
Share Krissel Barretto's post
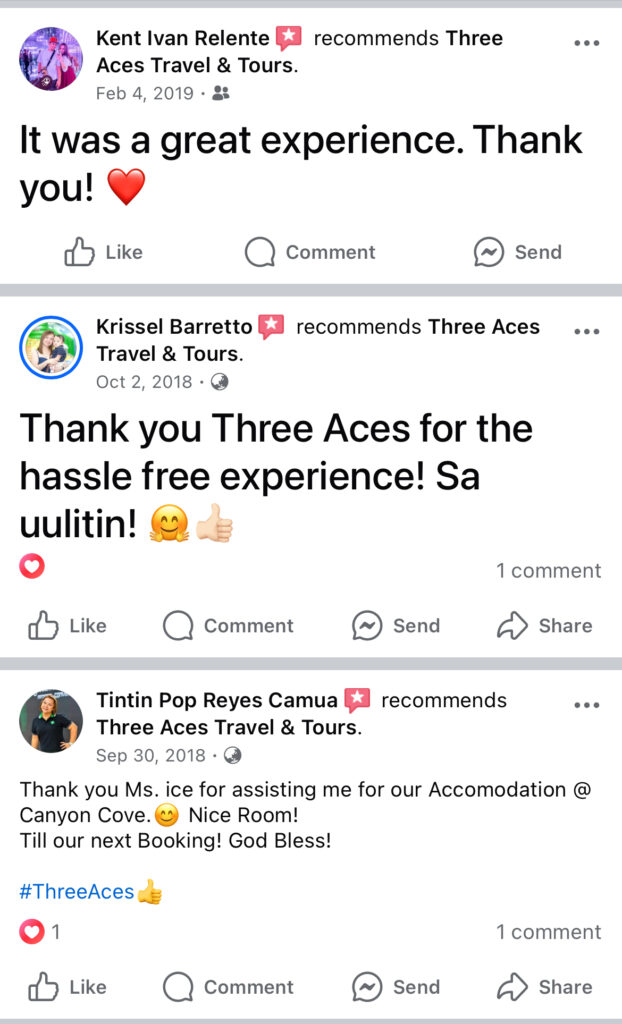[x=544, y=626]
